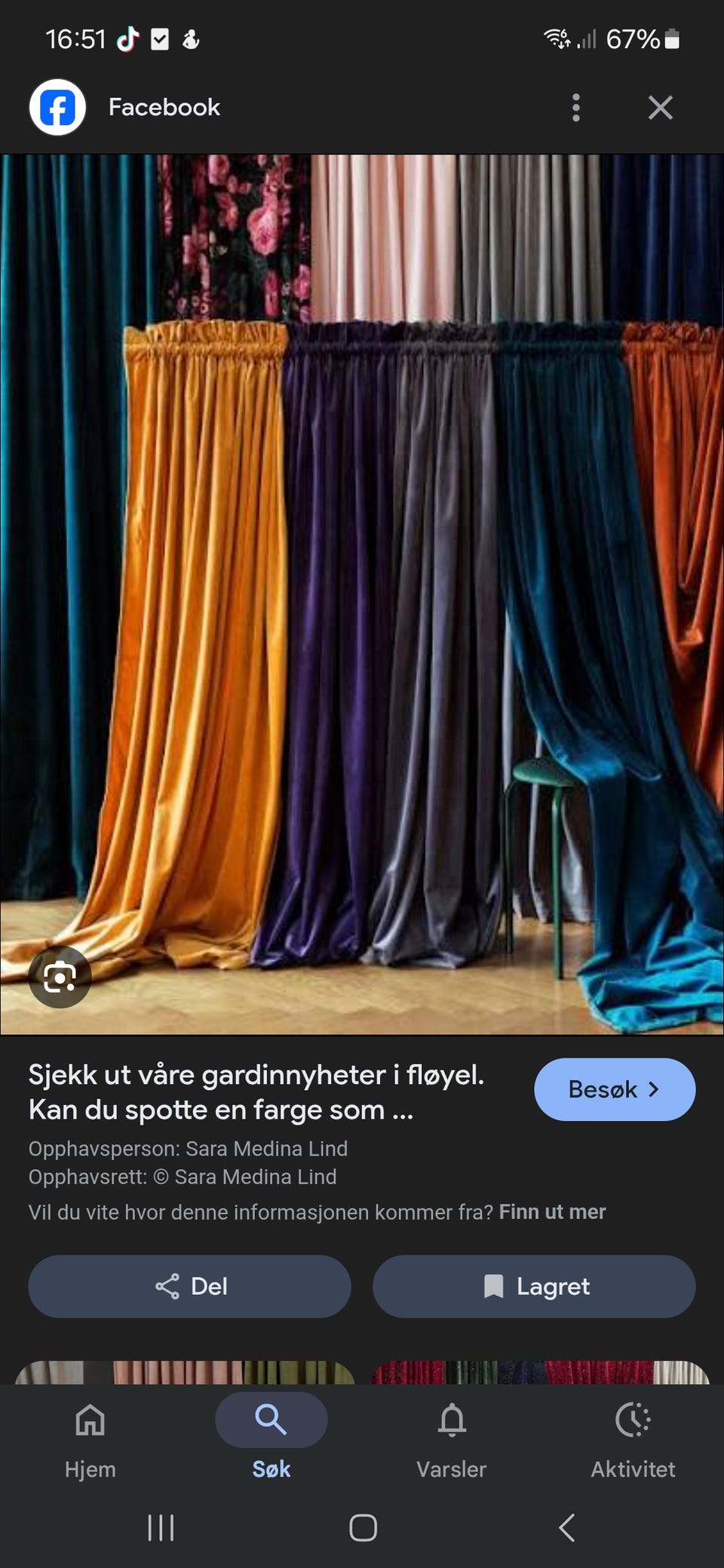Tap the share icon next to Del
The width and height of the screenshot is (724, 1568).
(x=167, y=1286)
